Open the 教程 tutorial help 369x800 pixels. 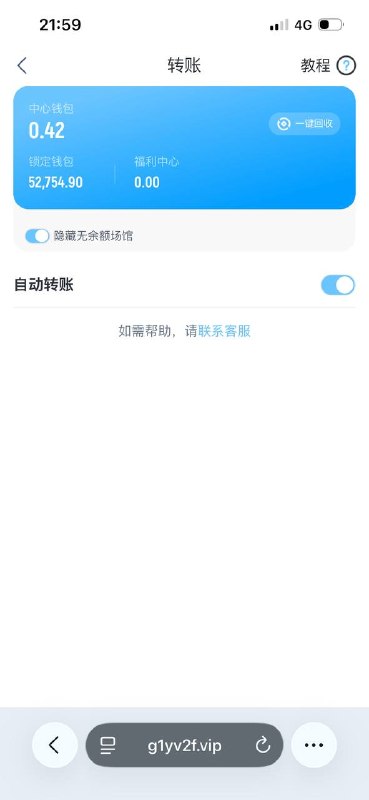point(328,66)
